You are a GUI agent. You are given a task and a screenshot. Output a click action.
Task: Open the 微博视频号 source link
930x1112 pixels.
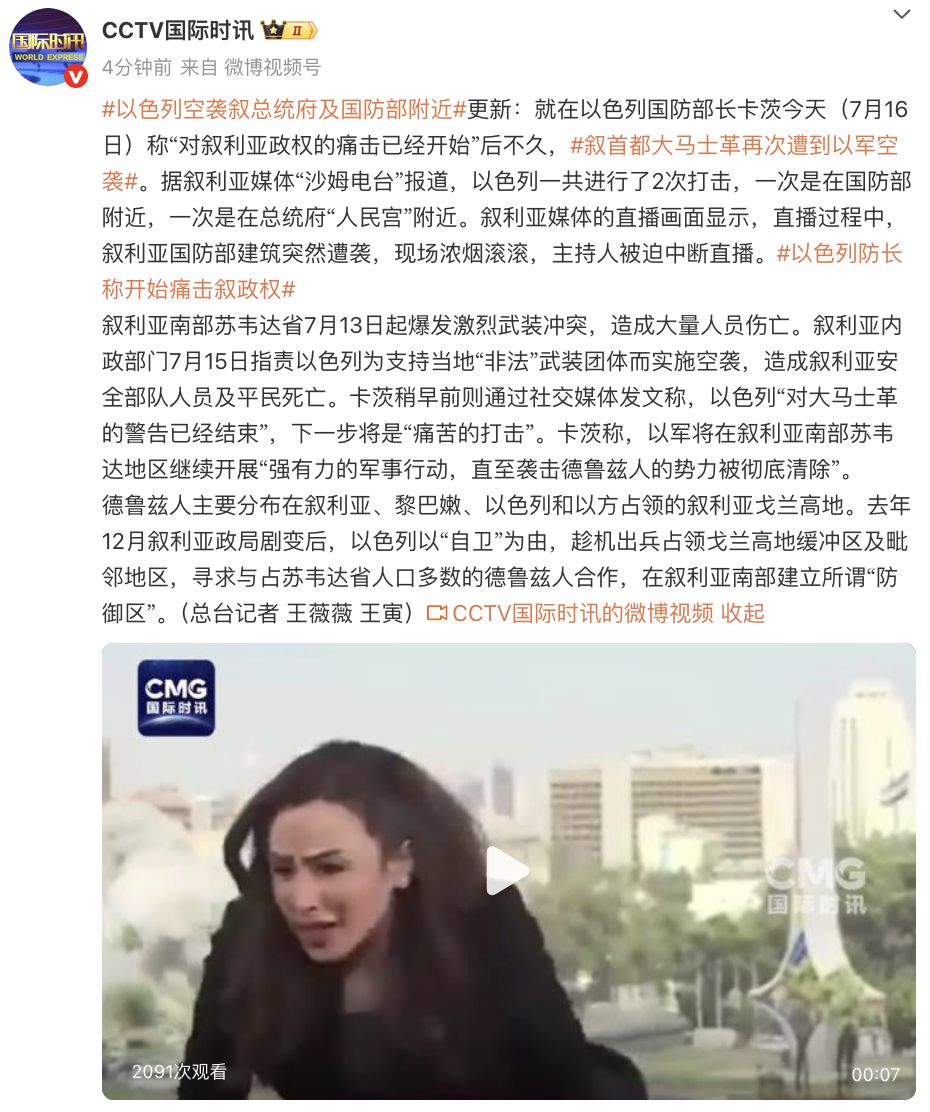272,67
